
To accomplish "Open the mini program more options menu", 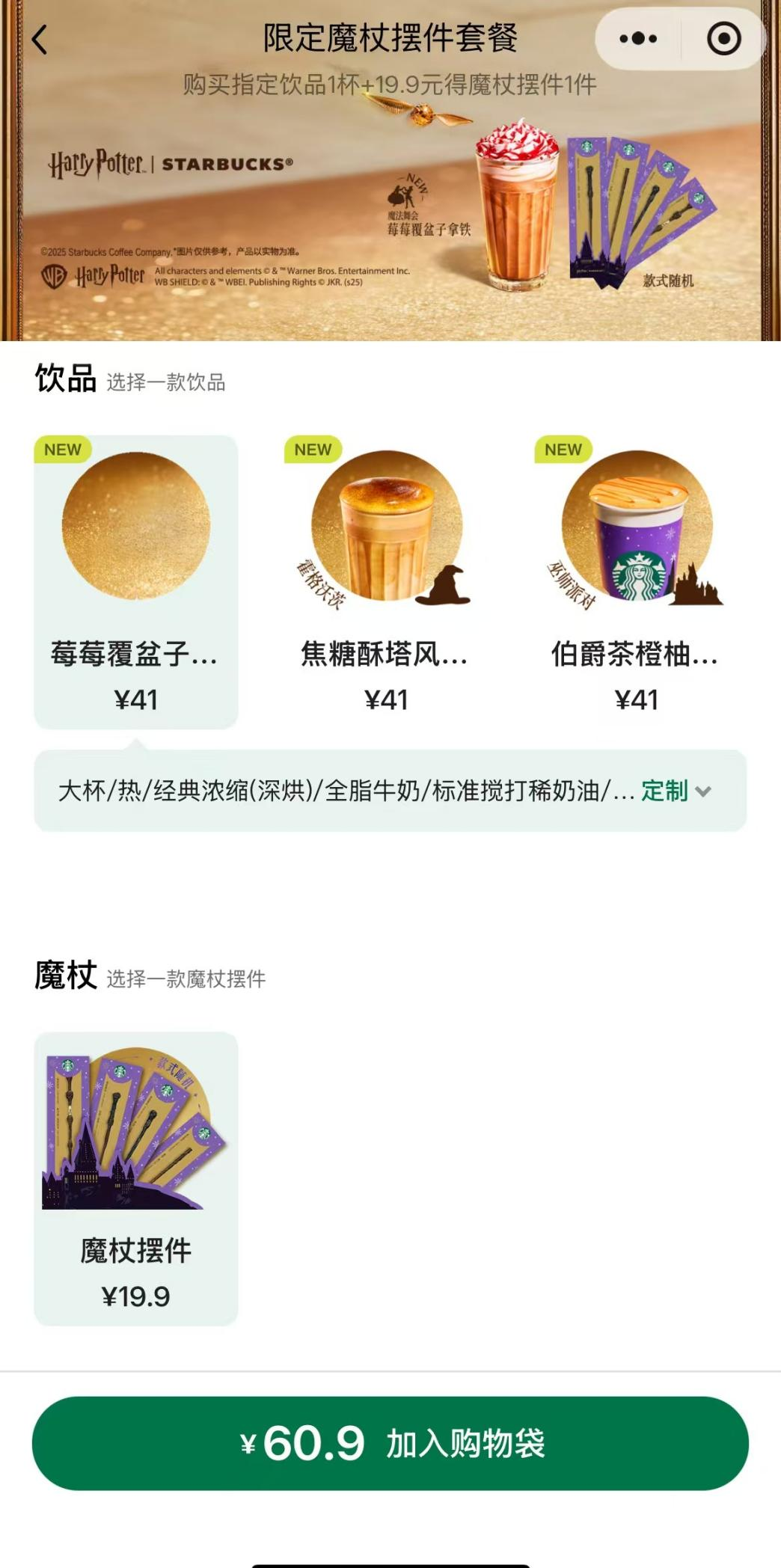I will coord(638,39).
